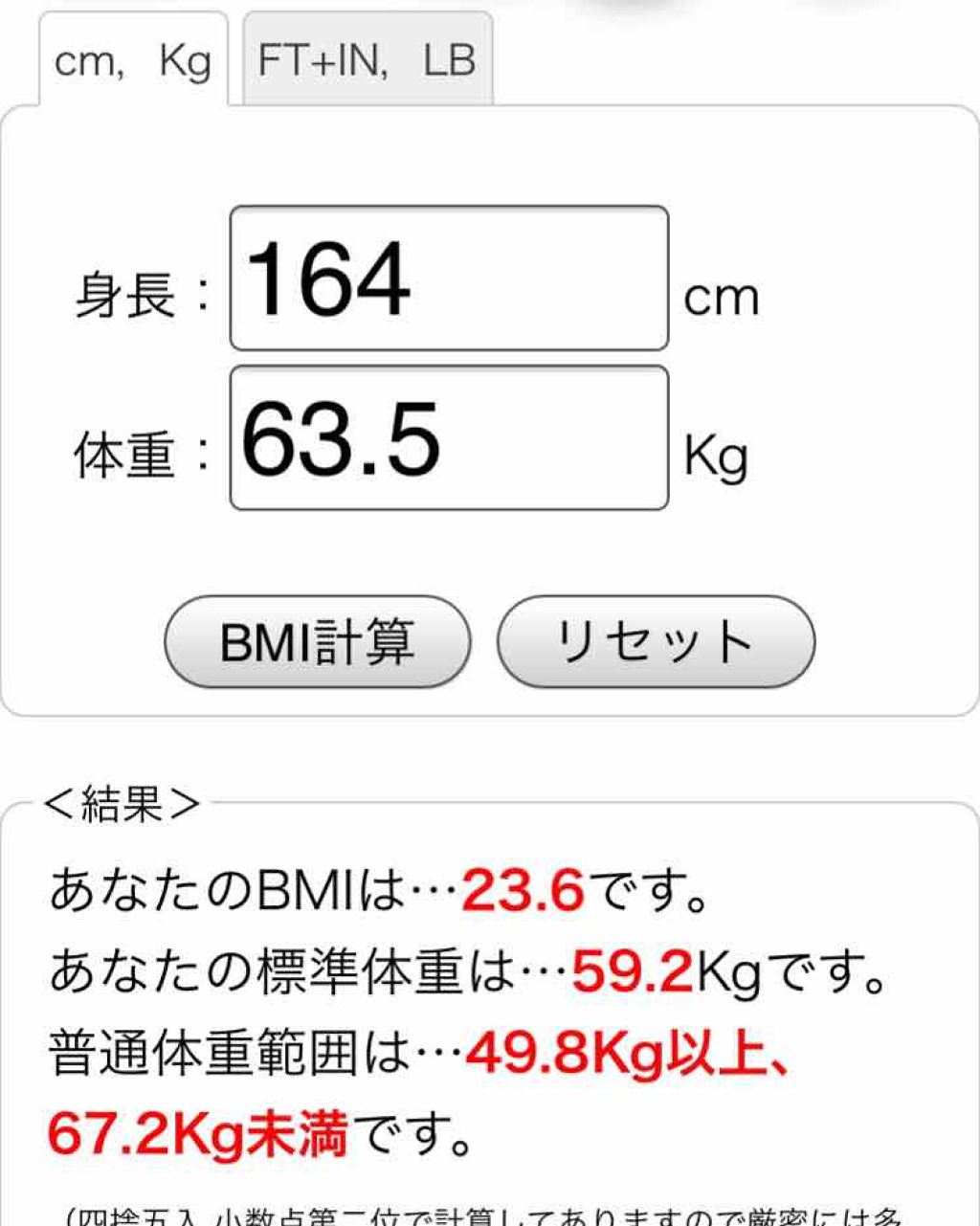Select the cm, Kg tab
Screen dimensions: 980x1226
pyautogui.click(x=133, y=60)
